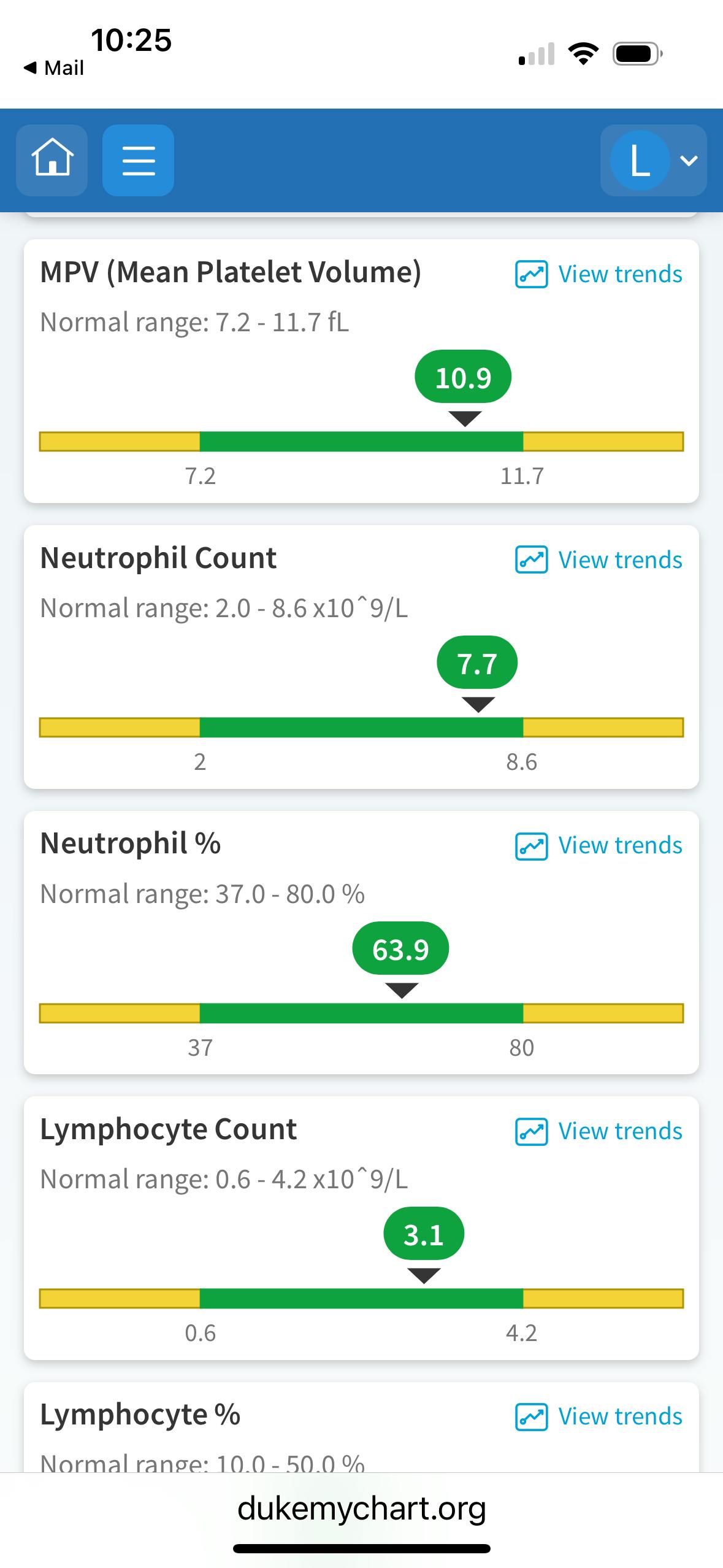Return to the Mail app
This screenshot has width=723, height=1568.
pyautogui.click(x=53, y=67)
